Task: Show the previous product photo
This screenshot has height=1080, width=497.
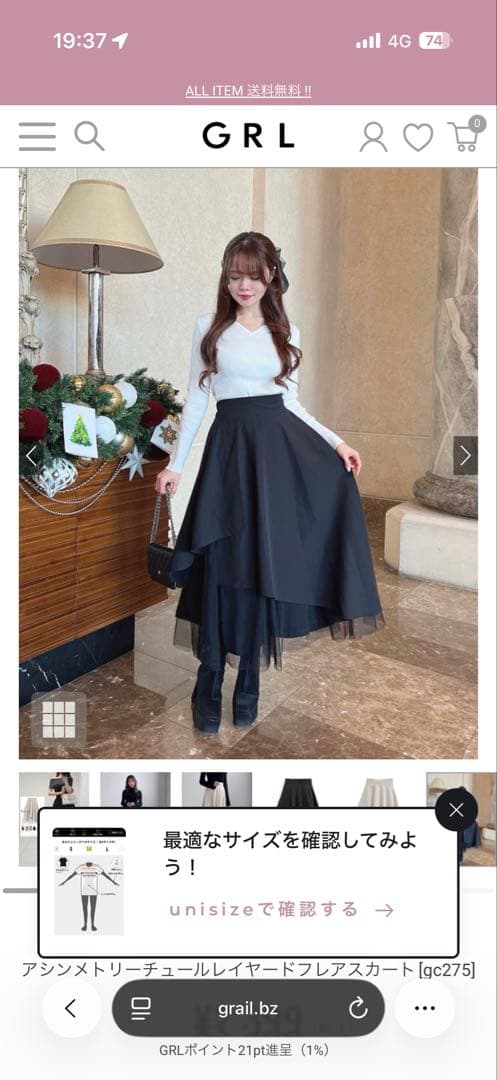Action: point(31,455)
